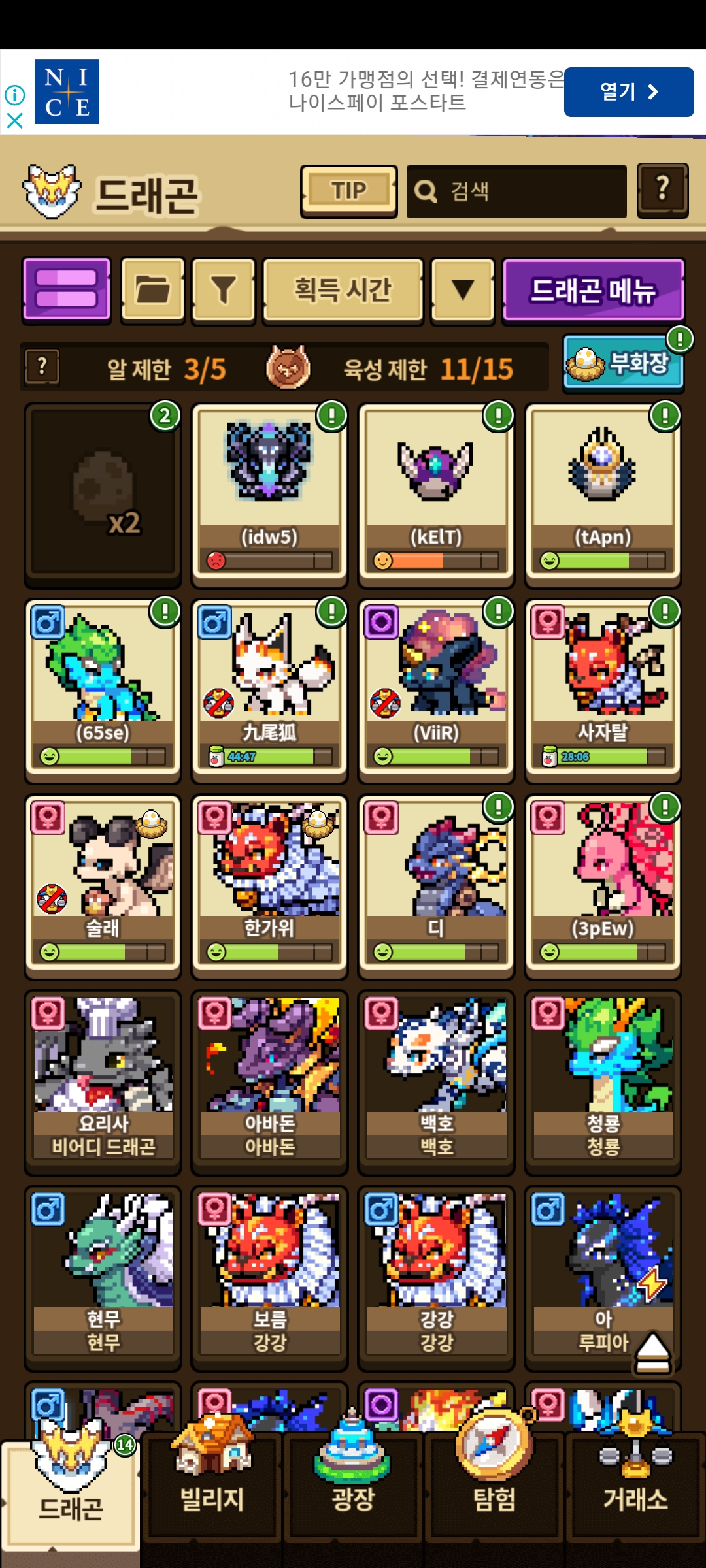Image resolution: width=706 pixels, height=1568 pixels.
Task: Open the 요리사 비어디 드래곤 card
Action: click(x=103, y=1081)
